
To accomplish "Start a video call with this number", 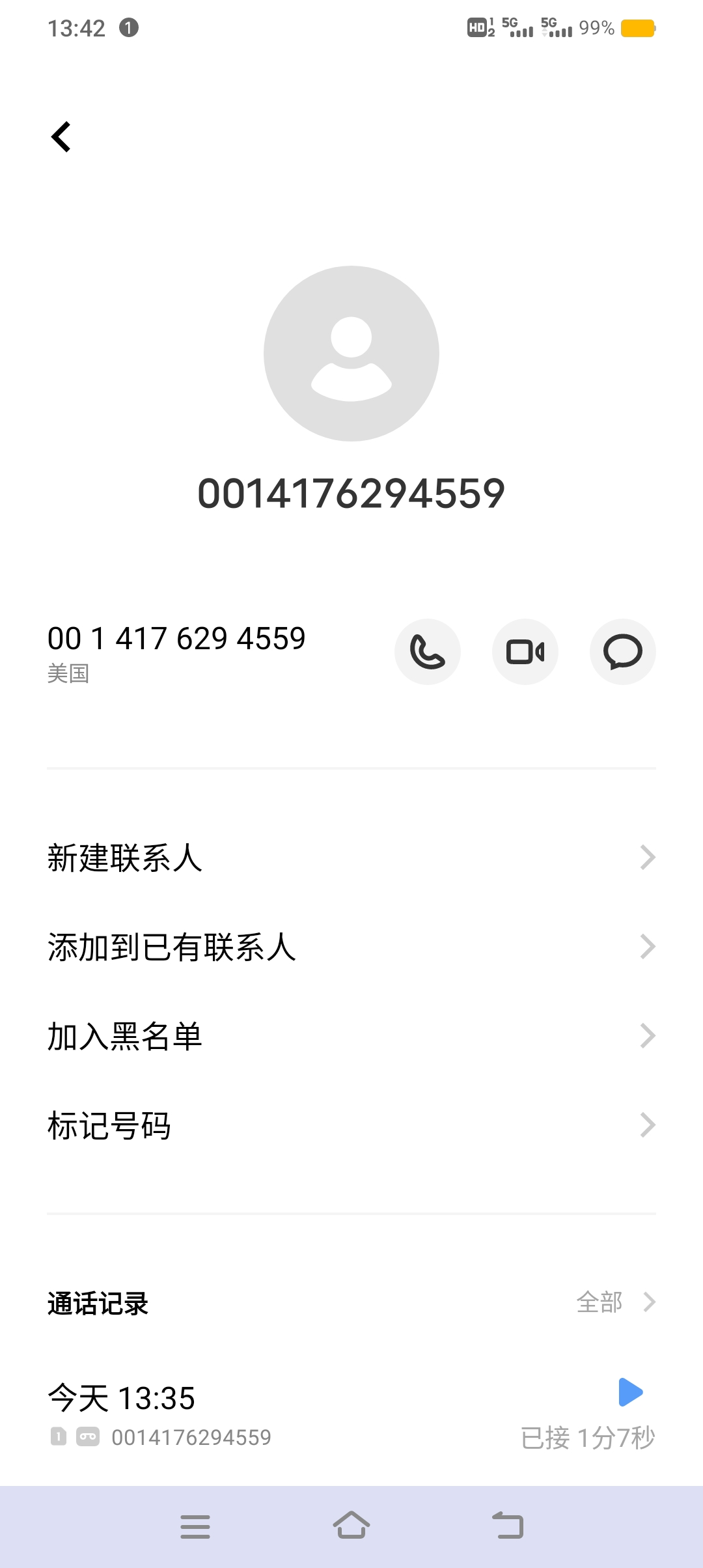I will point(525,651).
